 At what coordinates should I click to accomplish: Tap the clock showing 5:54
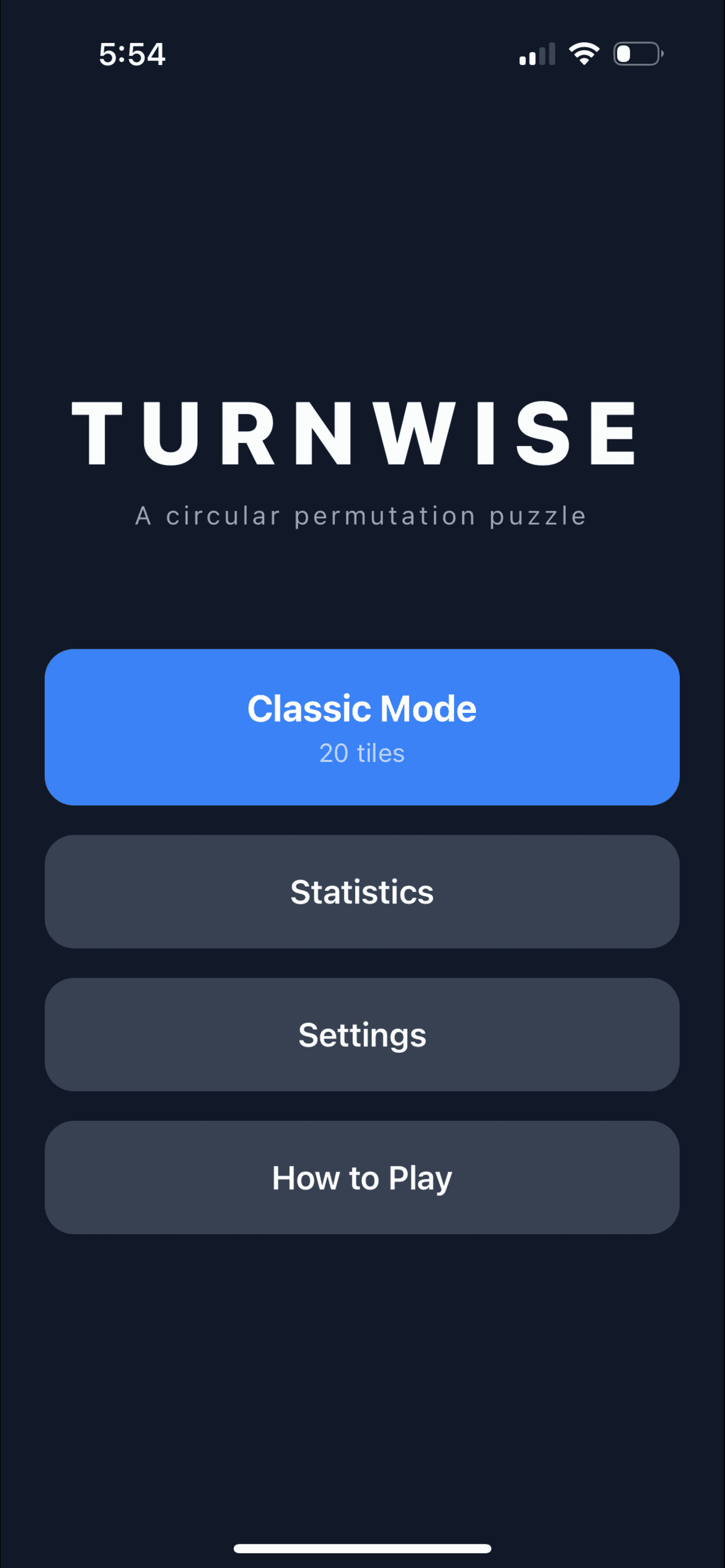(132, 55)
